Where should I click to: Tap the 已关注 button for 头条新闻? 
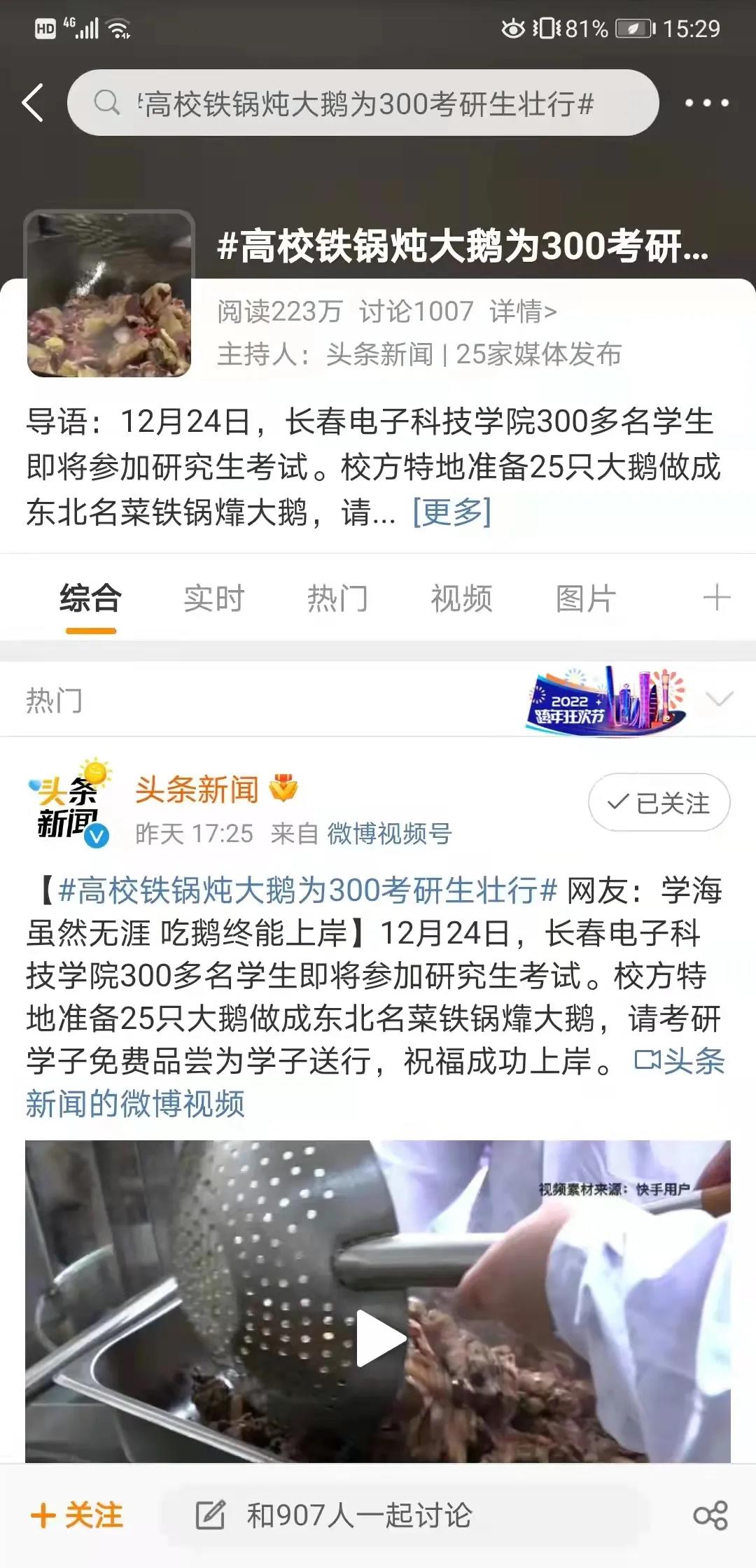point(659,803)
